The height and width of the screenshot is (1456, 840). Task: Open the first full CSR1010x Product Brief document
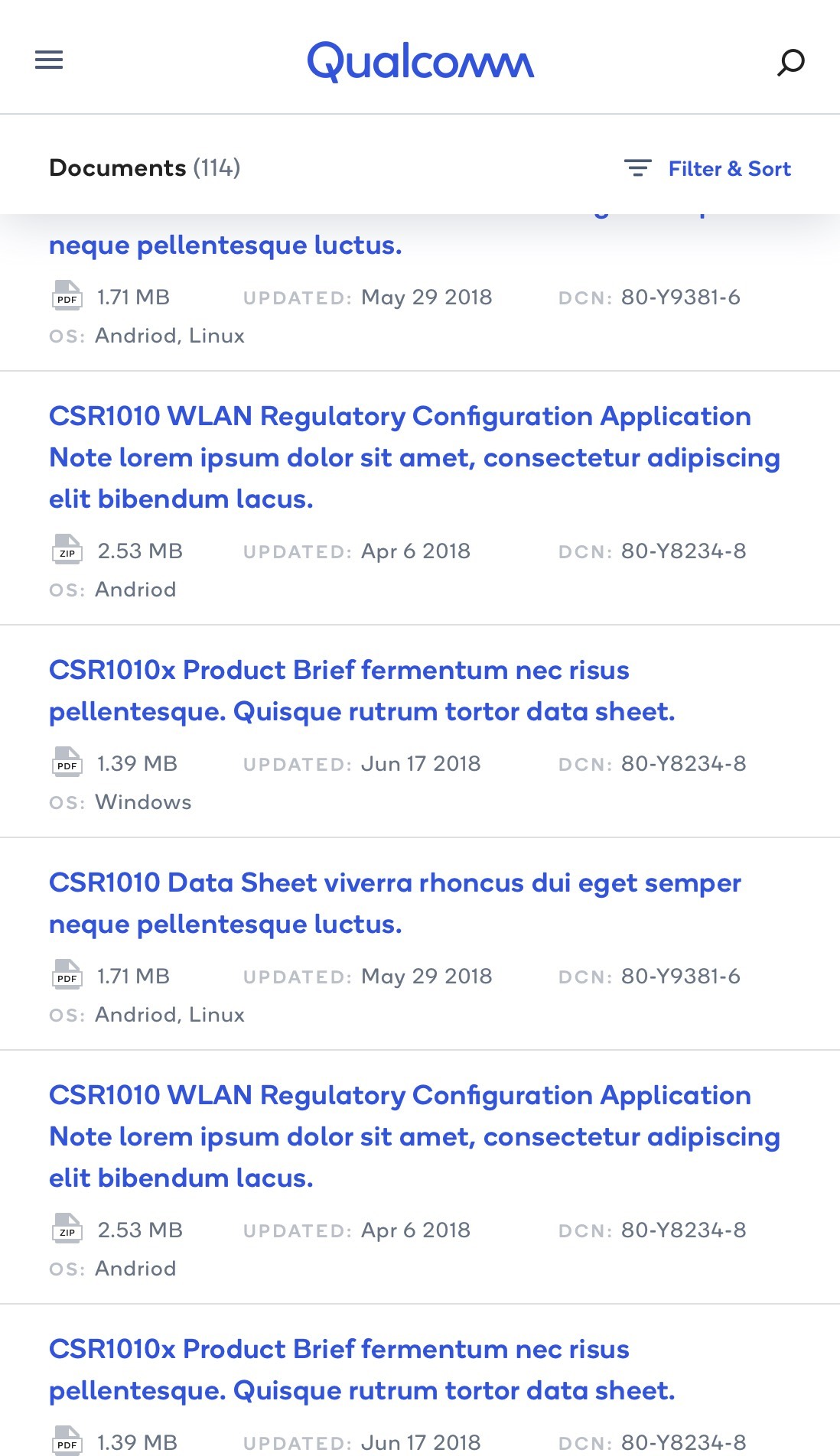click(362, 691)
